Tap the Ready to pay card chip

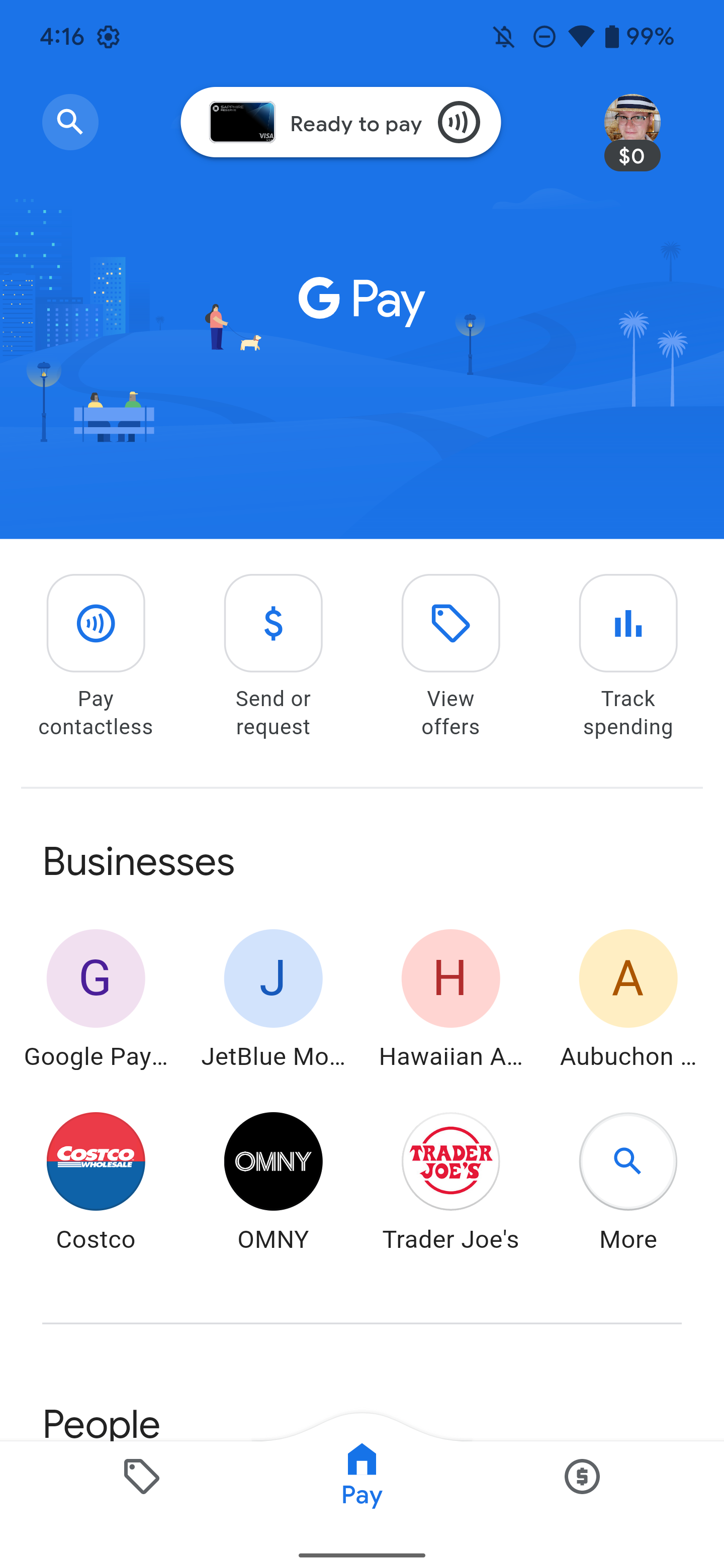[x=242, y=122]
